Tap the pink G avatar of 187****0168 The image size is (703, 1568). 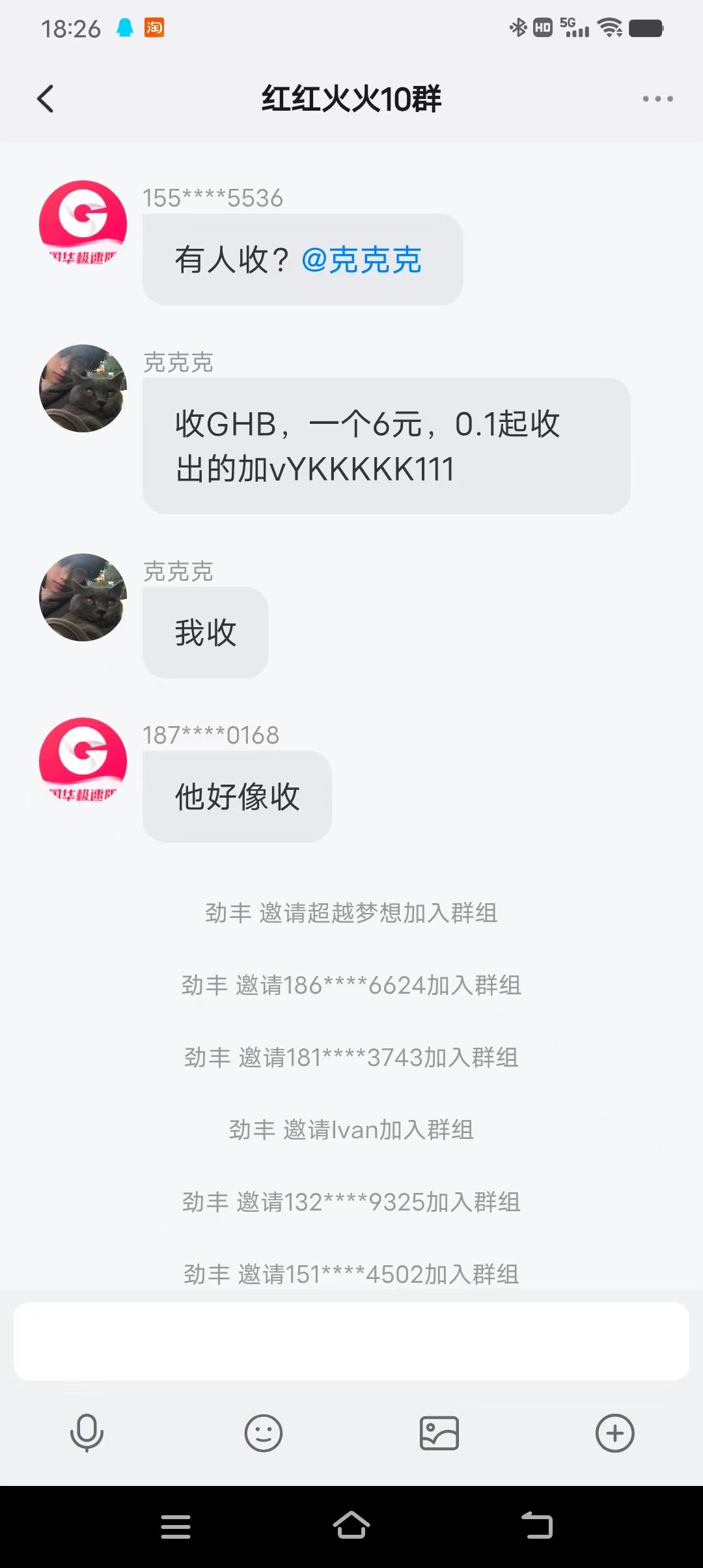tap(82, 763)
